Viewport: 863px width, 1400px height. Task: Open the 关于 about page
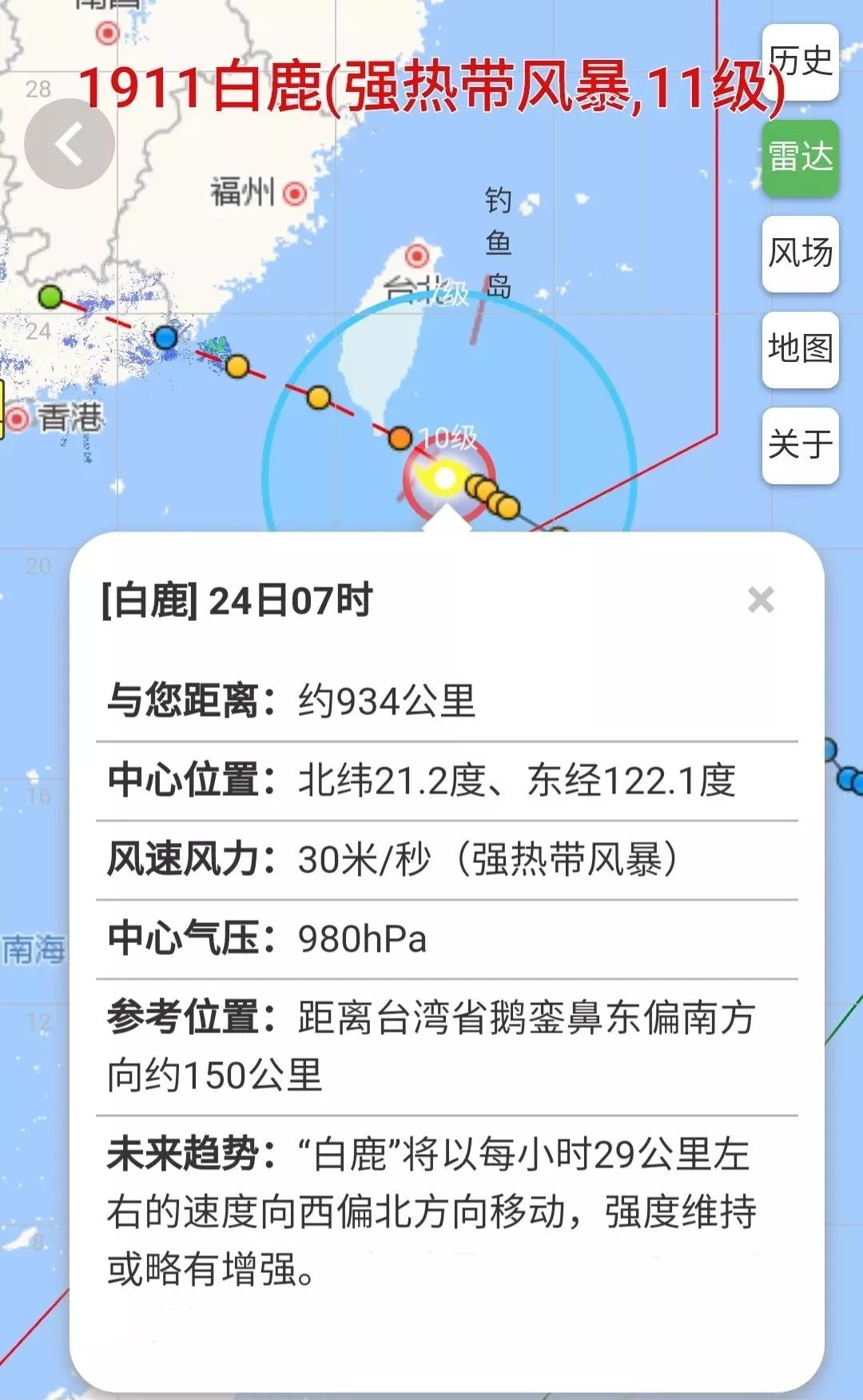click(x=800, y=446)
